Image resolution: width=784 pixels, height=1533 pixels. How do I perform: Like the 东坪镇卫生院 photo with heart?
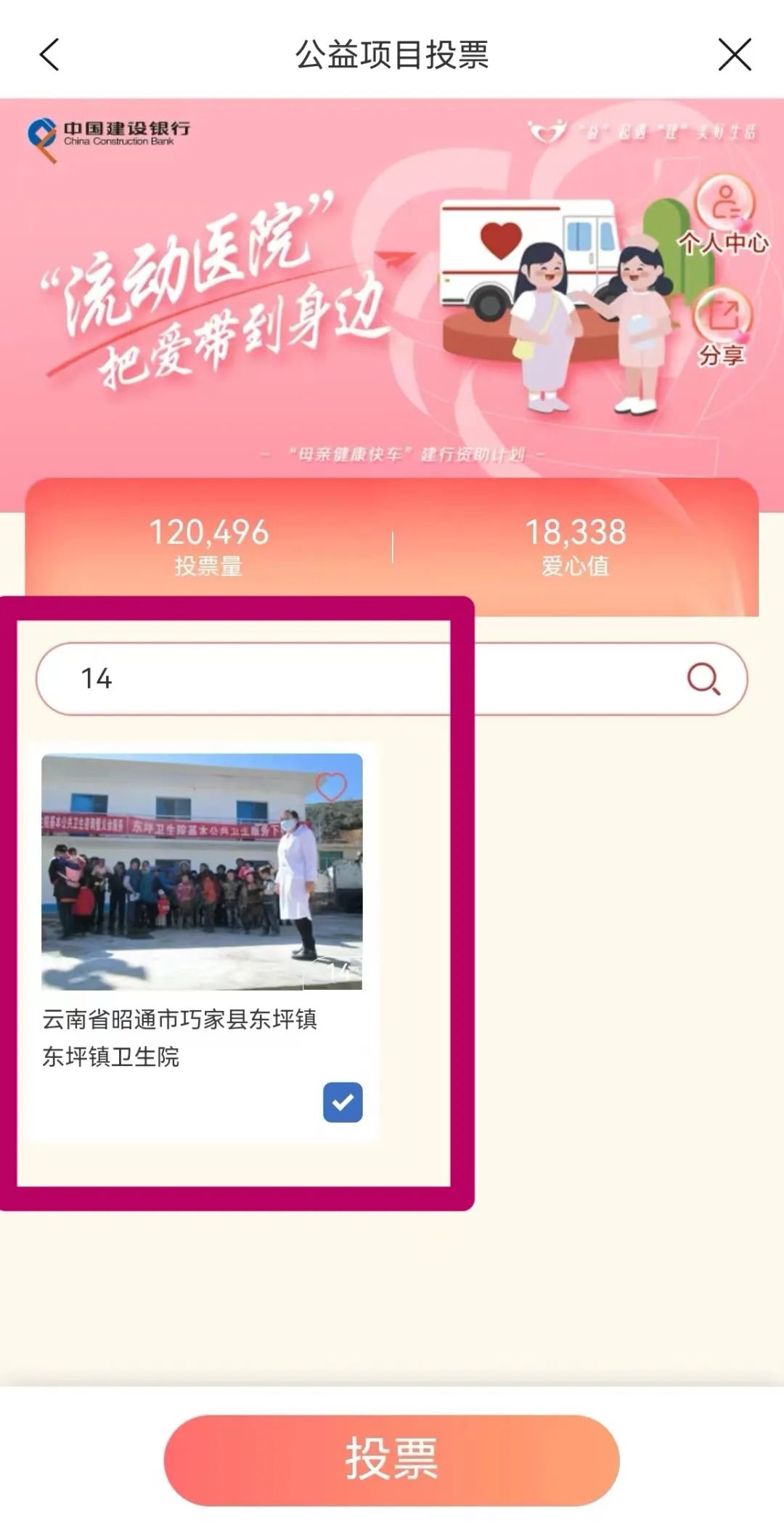click(x=330, y=786)
